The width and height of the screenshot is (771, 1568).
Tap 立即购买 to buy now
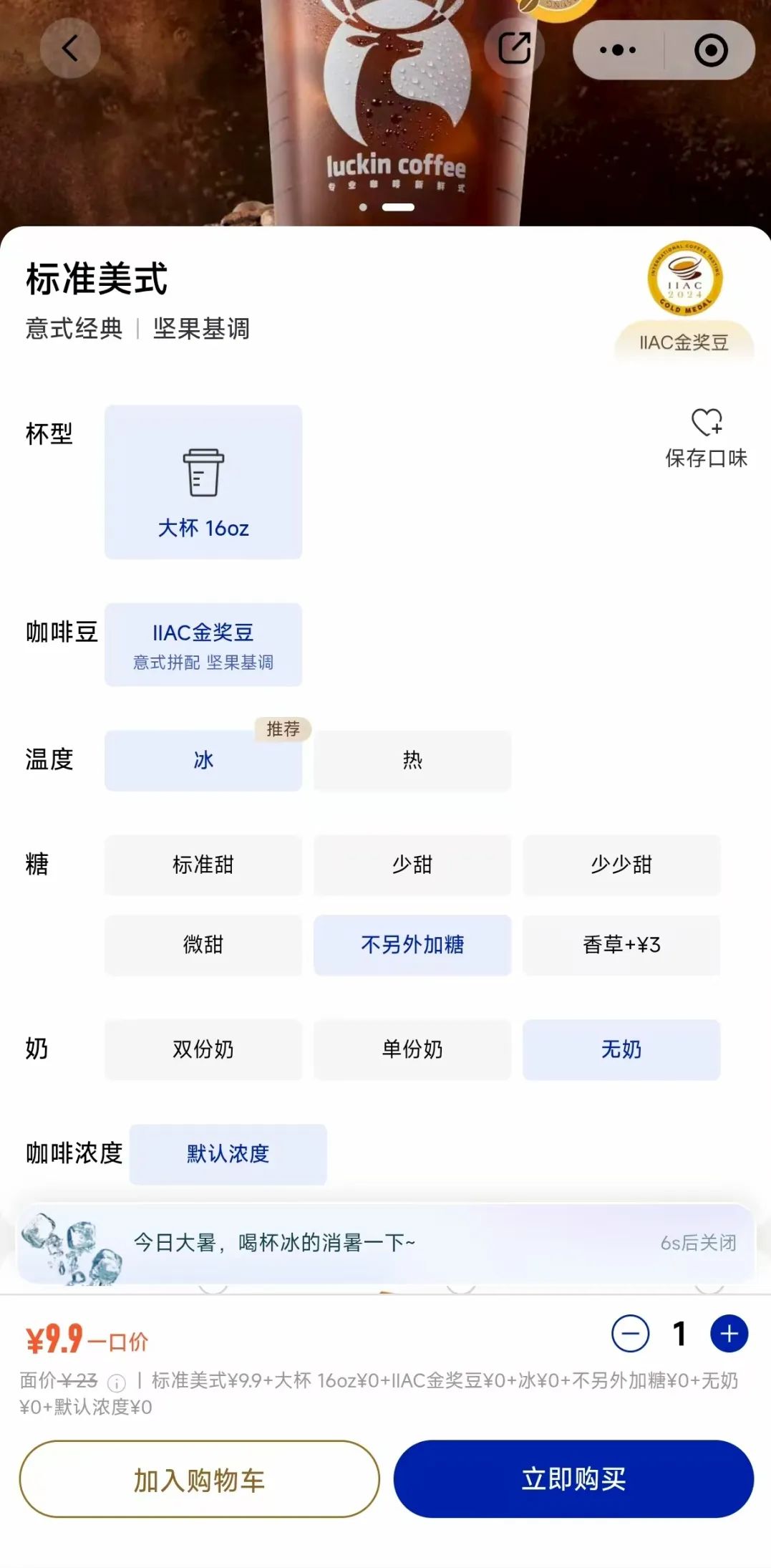pyautogui.click(x=573, y=1479)
